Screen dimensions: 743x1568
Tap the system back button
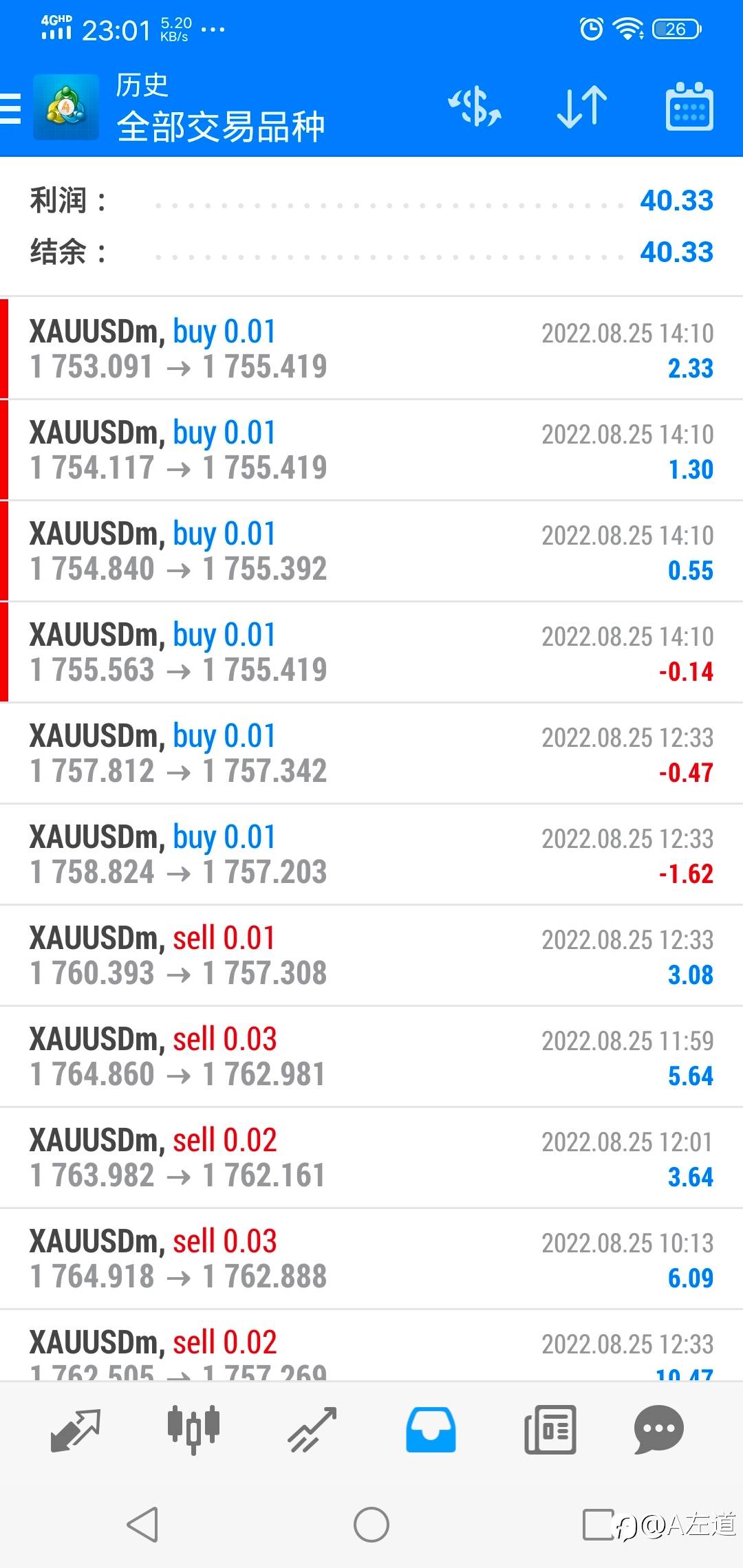143,1524
